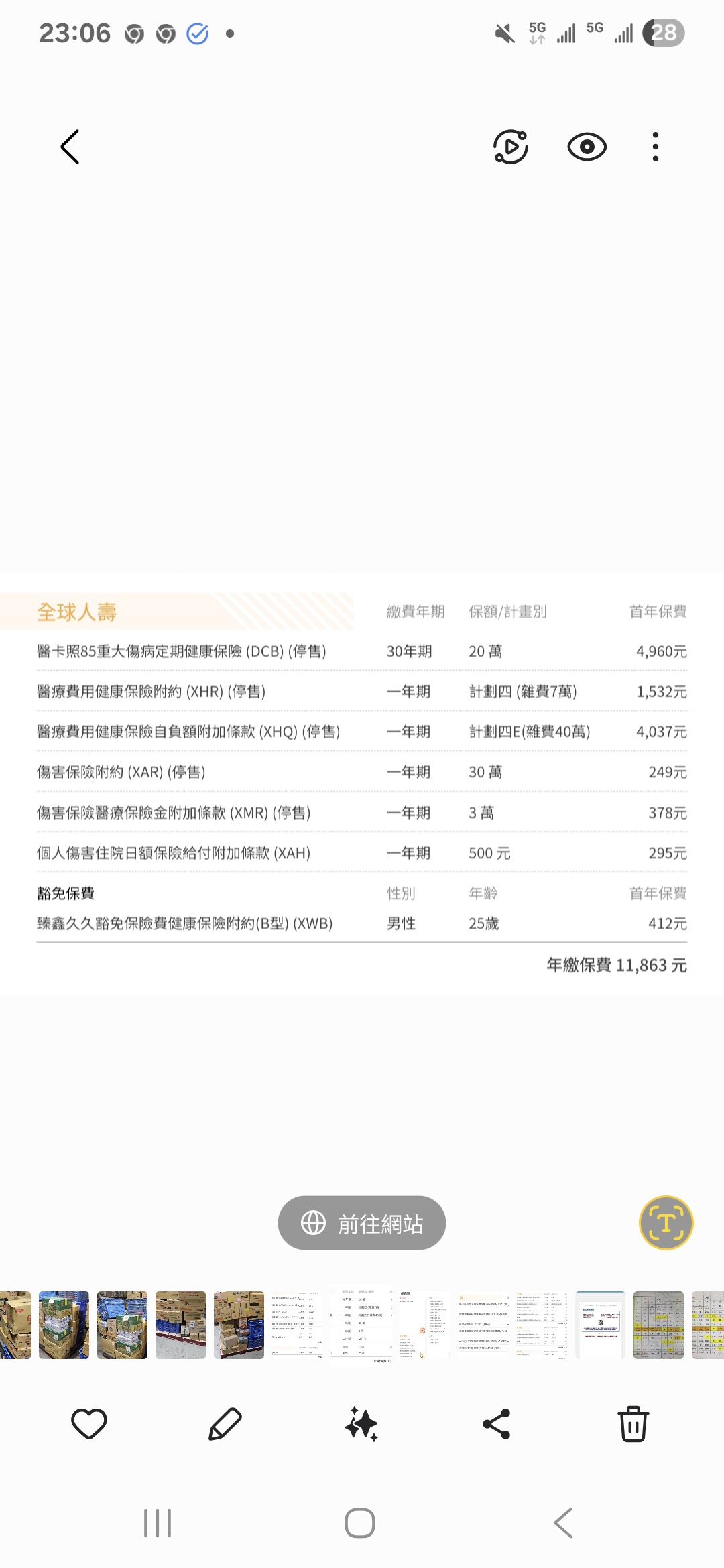Image resolution: width=724 pixels, height=1568 pixels.
Task: Tap the Bixby Vision eye icon
Action: (x=587, y=147)
